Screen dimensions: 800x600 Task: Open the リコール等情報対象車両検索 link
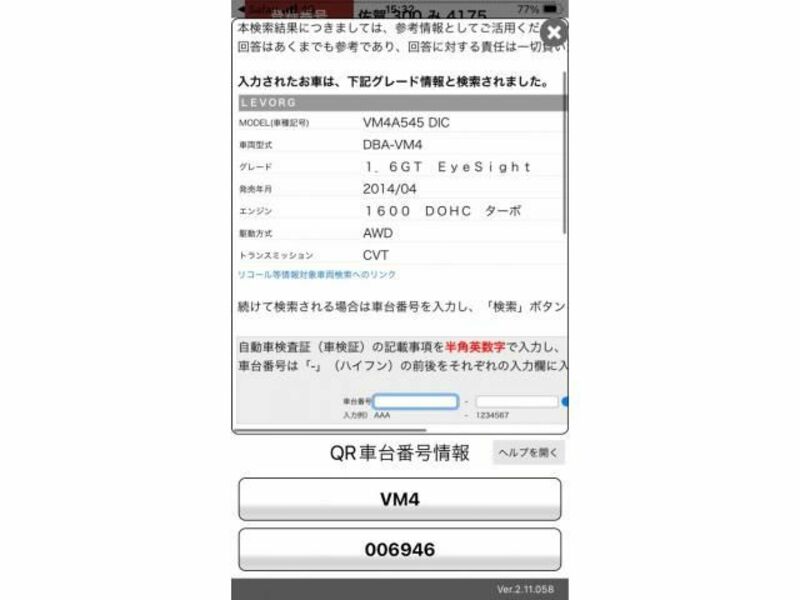[x=316, y=274]
